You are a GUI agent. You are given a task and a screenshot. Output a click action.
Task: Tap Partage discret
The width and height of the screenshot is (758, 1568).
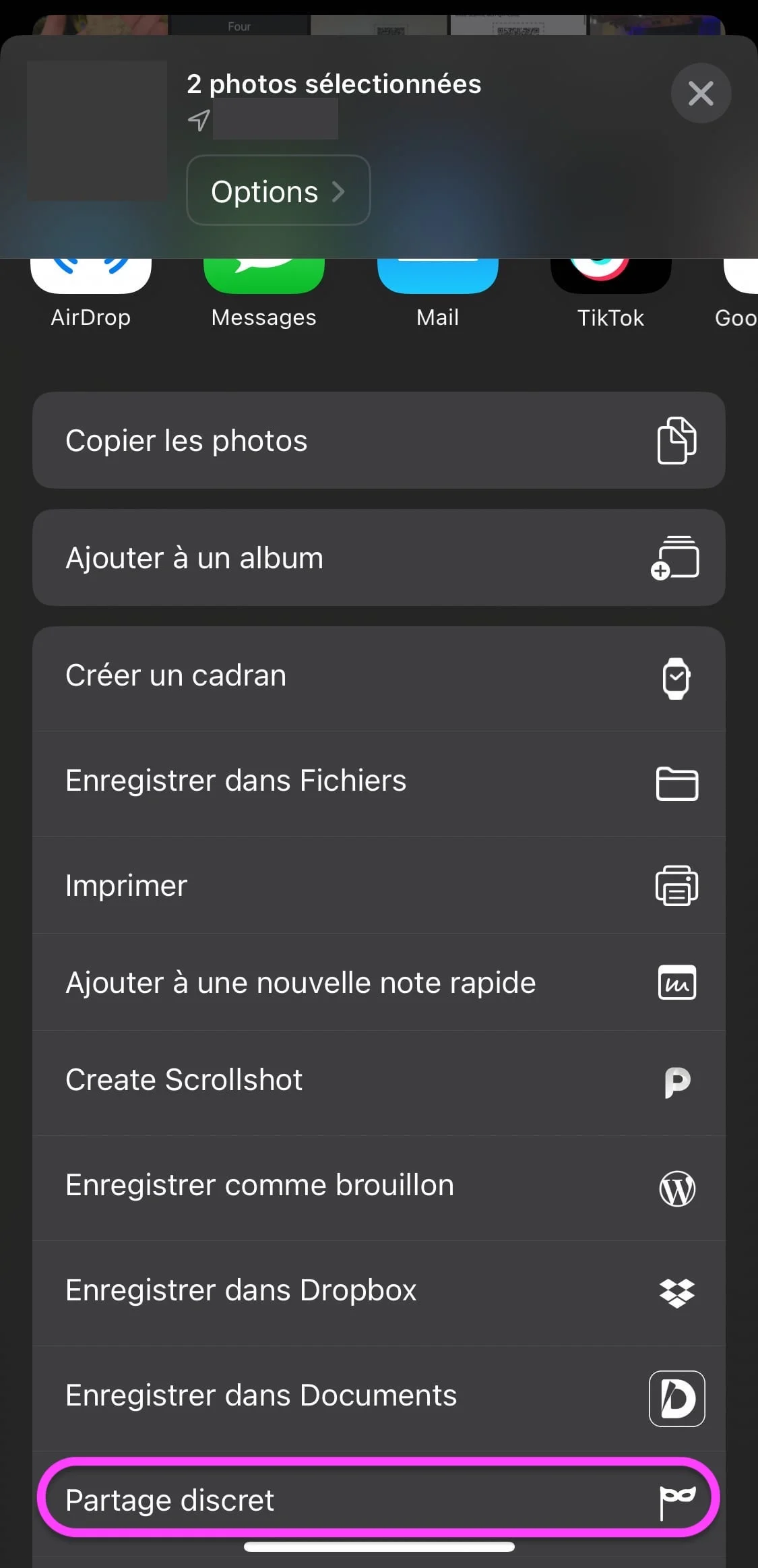[379, 1498]
